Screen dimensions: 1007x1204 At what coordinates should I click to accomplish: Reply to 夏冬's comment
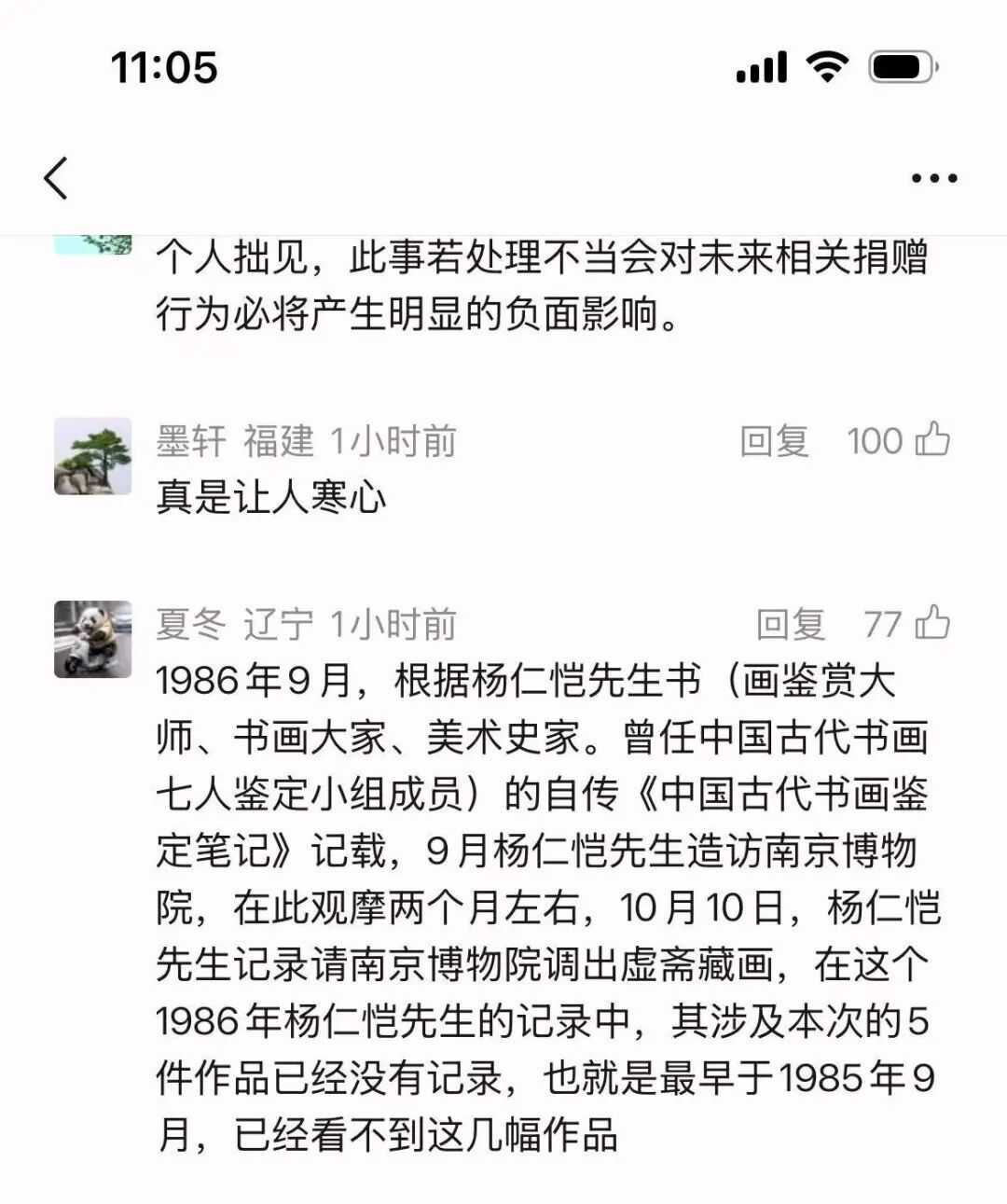791,624
